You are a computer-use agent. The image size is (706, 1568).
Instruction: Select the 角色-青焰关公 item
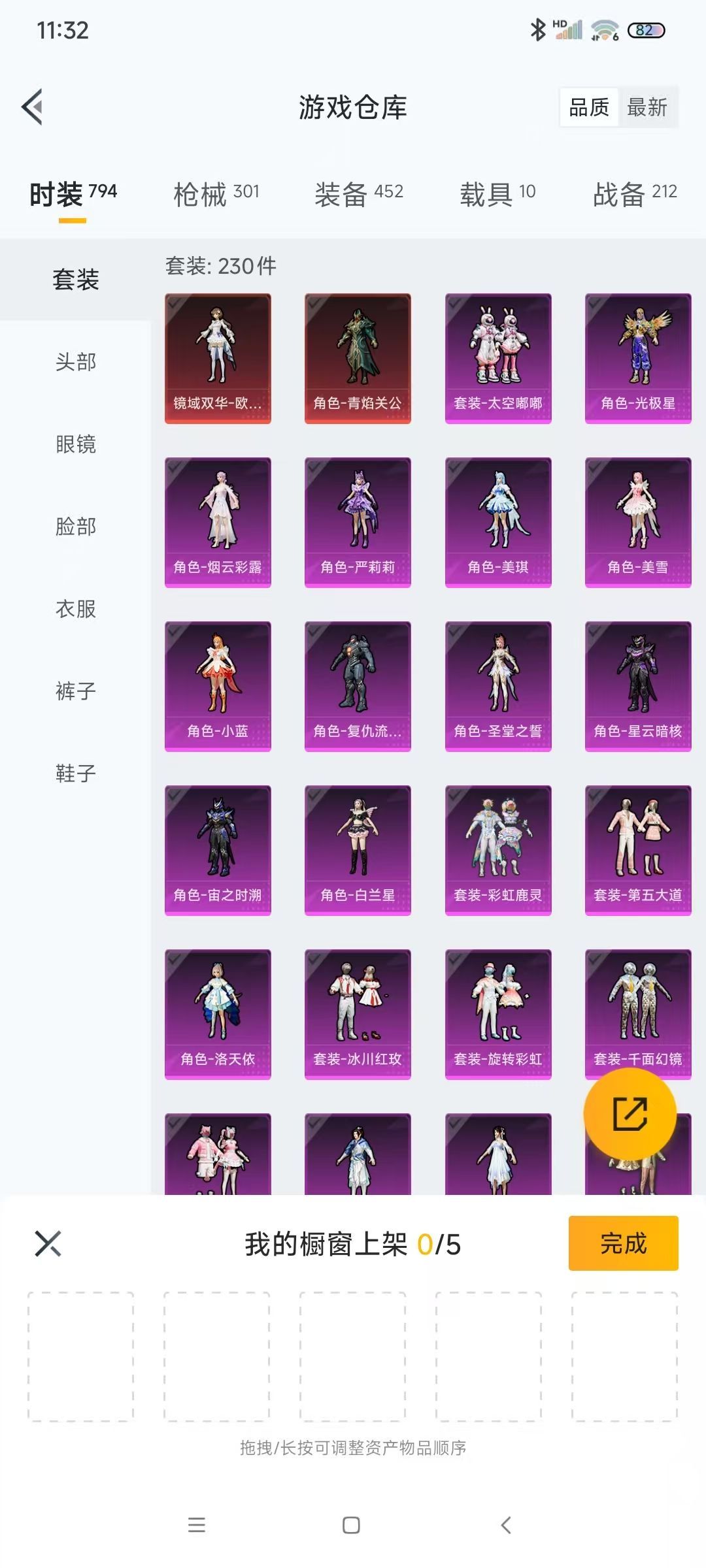pyautogui.click(x=358, y=358)
